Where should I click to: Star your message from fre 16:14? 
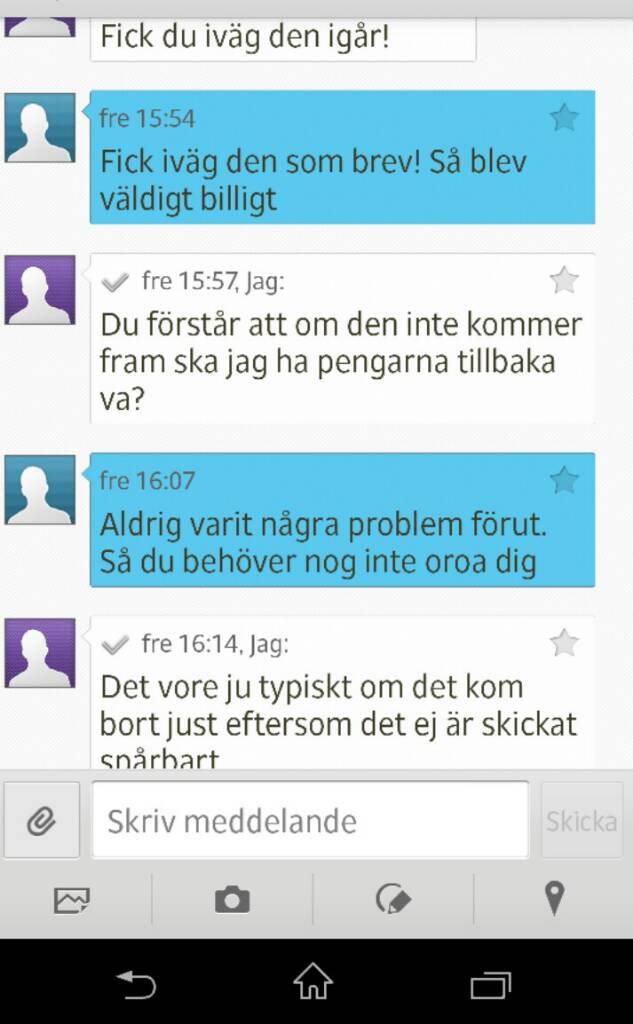coord(564,642)
